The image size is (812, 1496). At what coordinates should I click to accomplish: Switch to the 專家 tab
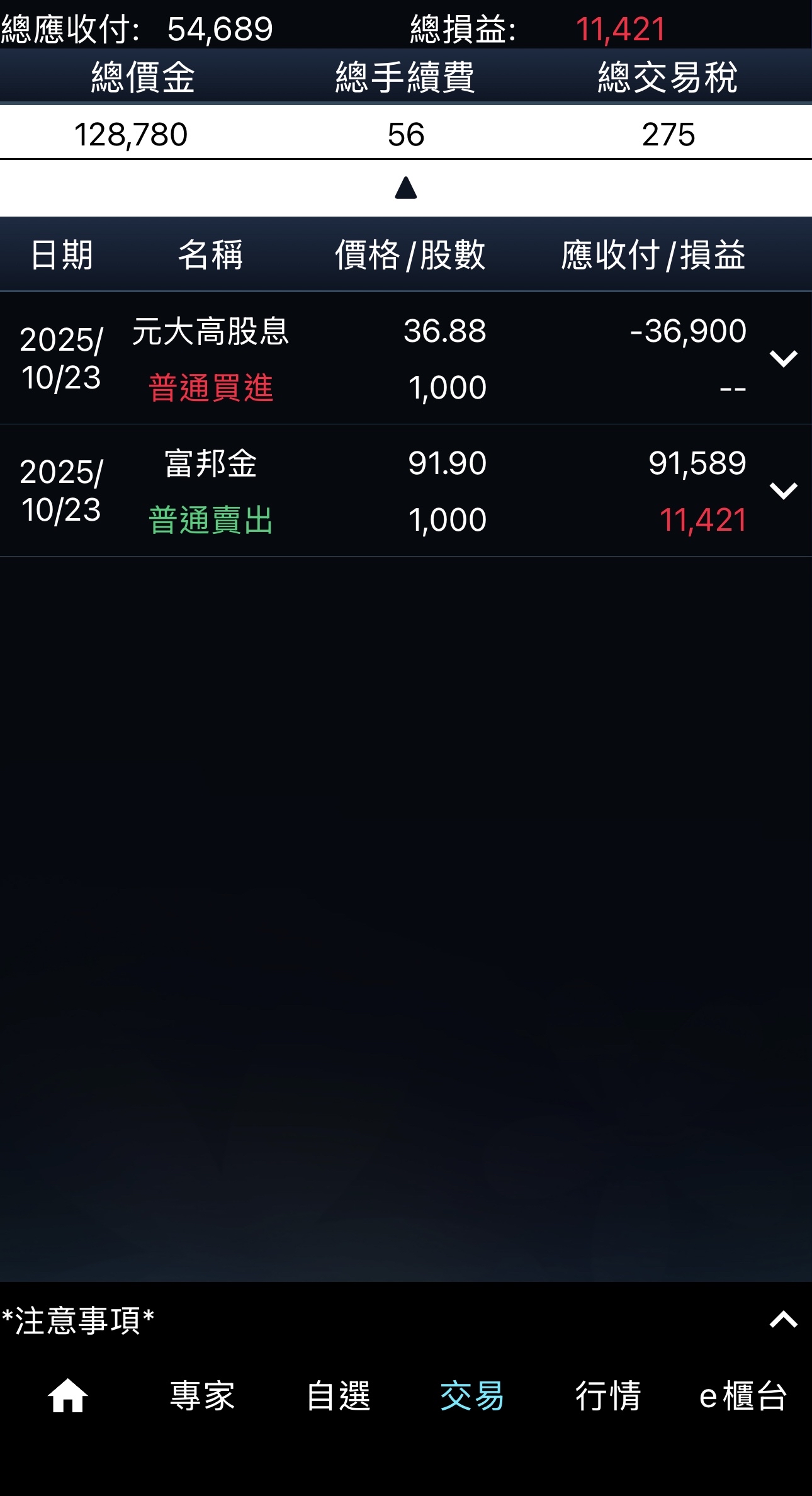tap(203, 1396)
